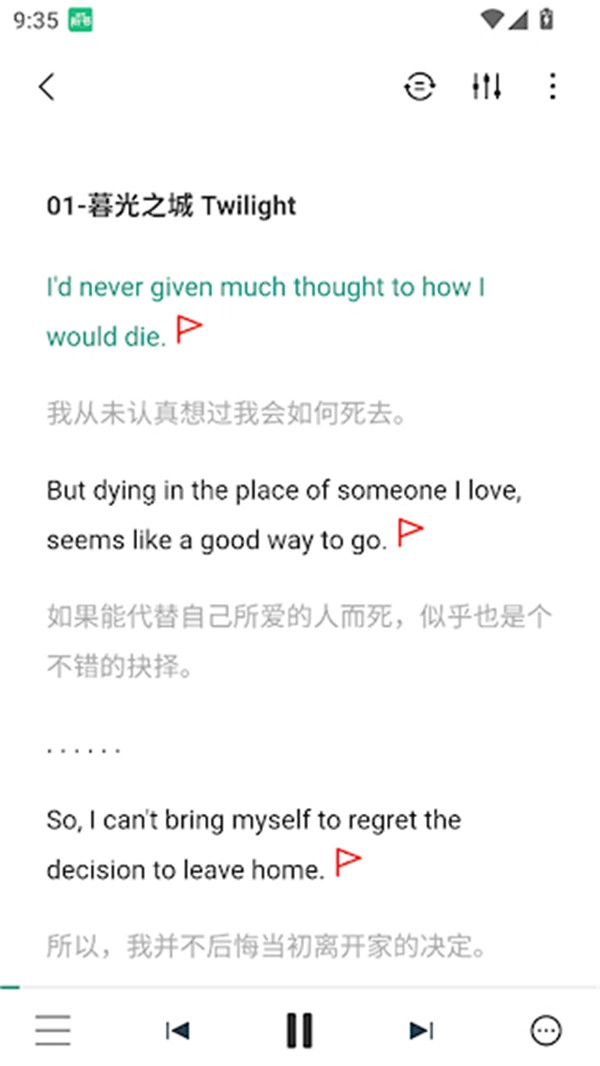This screenshot has width=600, height=1066.
Task: Jump to sentence "But dying in the place of someone"
Action: tap(284, 491)
